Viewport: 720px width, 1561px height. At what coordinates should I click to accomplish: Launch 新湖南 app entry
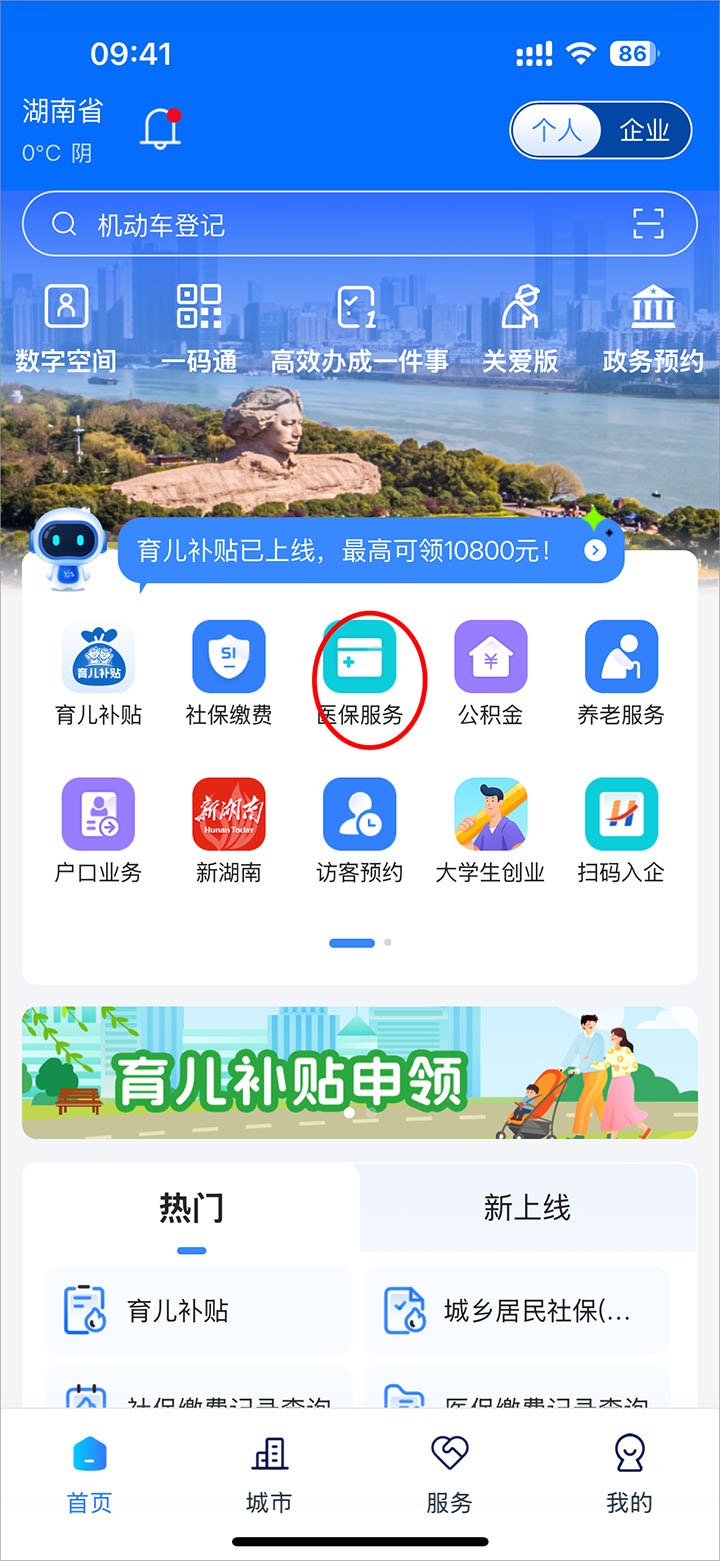[x=229, y=830]
